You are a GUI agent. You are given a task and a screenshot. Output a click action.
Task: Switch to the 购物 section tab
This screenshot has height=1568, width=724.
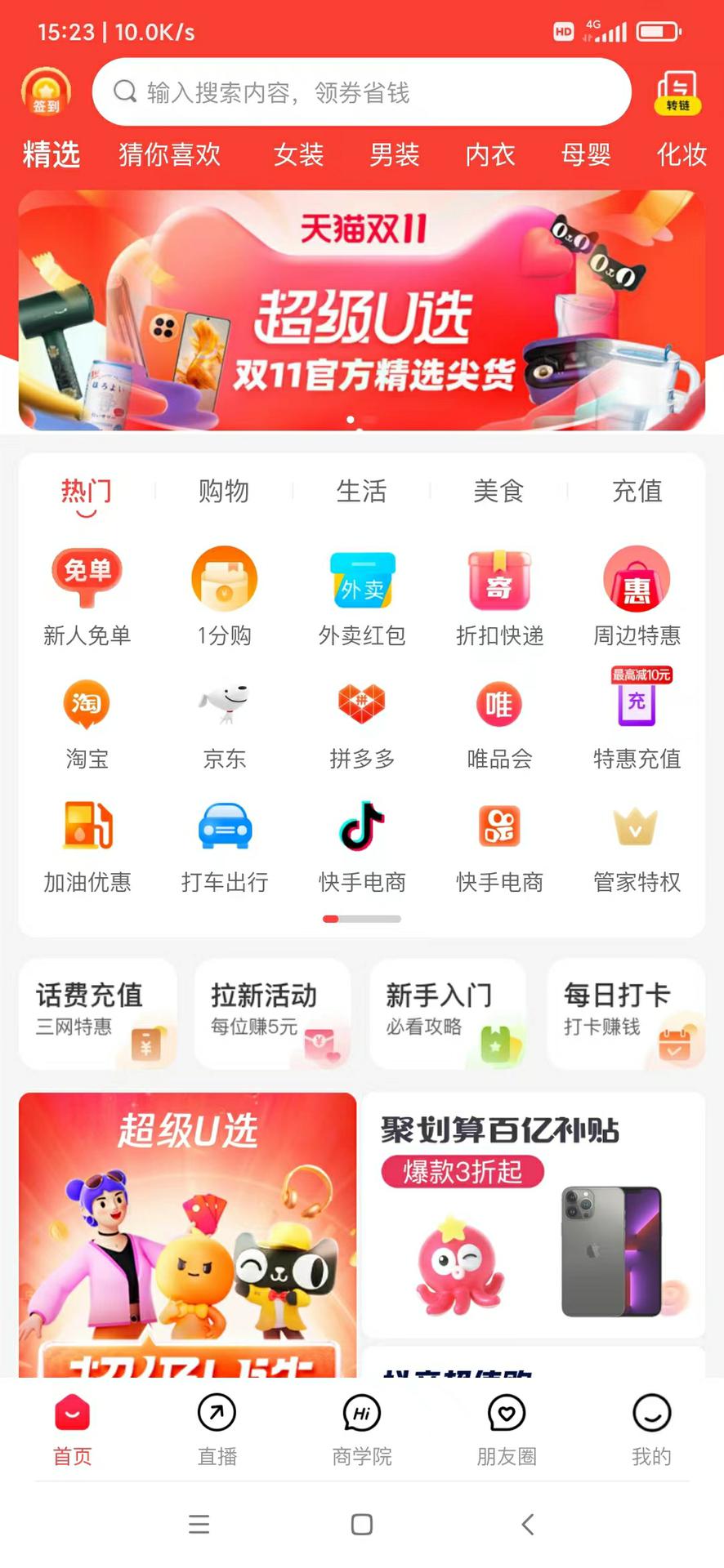(223, 491)
